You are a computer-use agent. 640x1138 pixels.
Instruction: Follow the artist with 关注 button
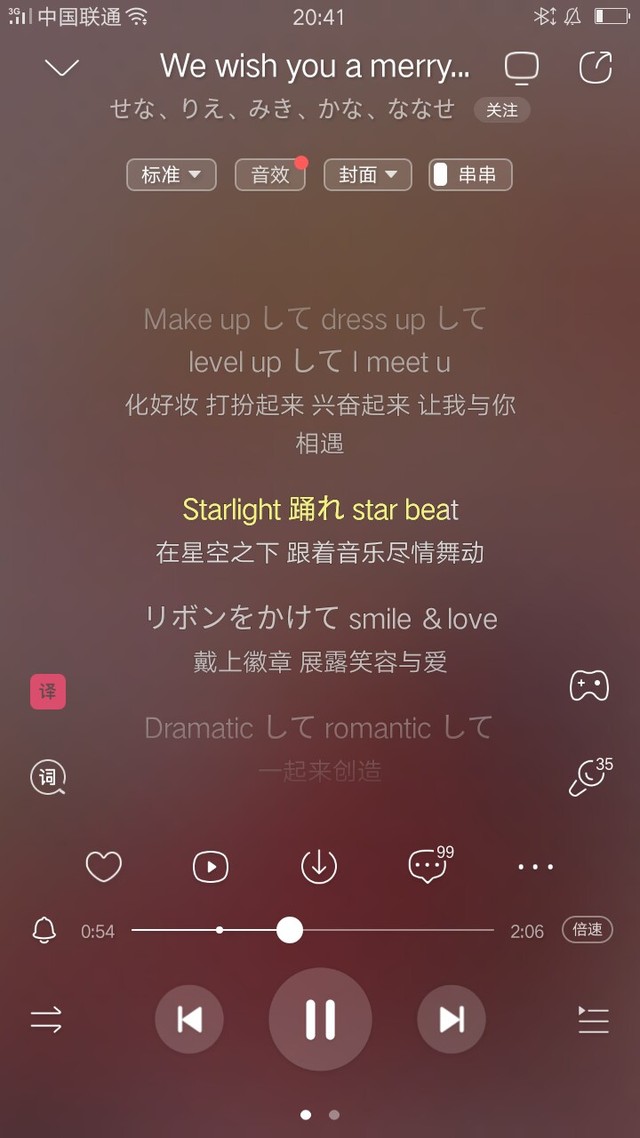click(501, 110)
